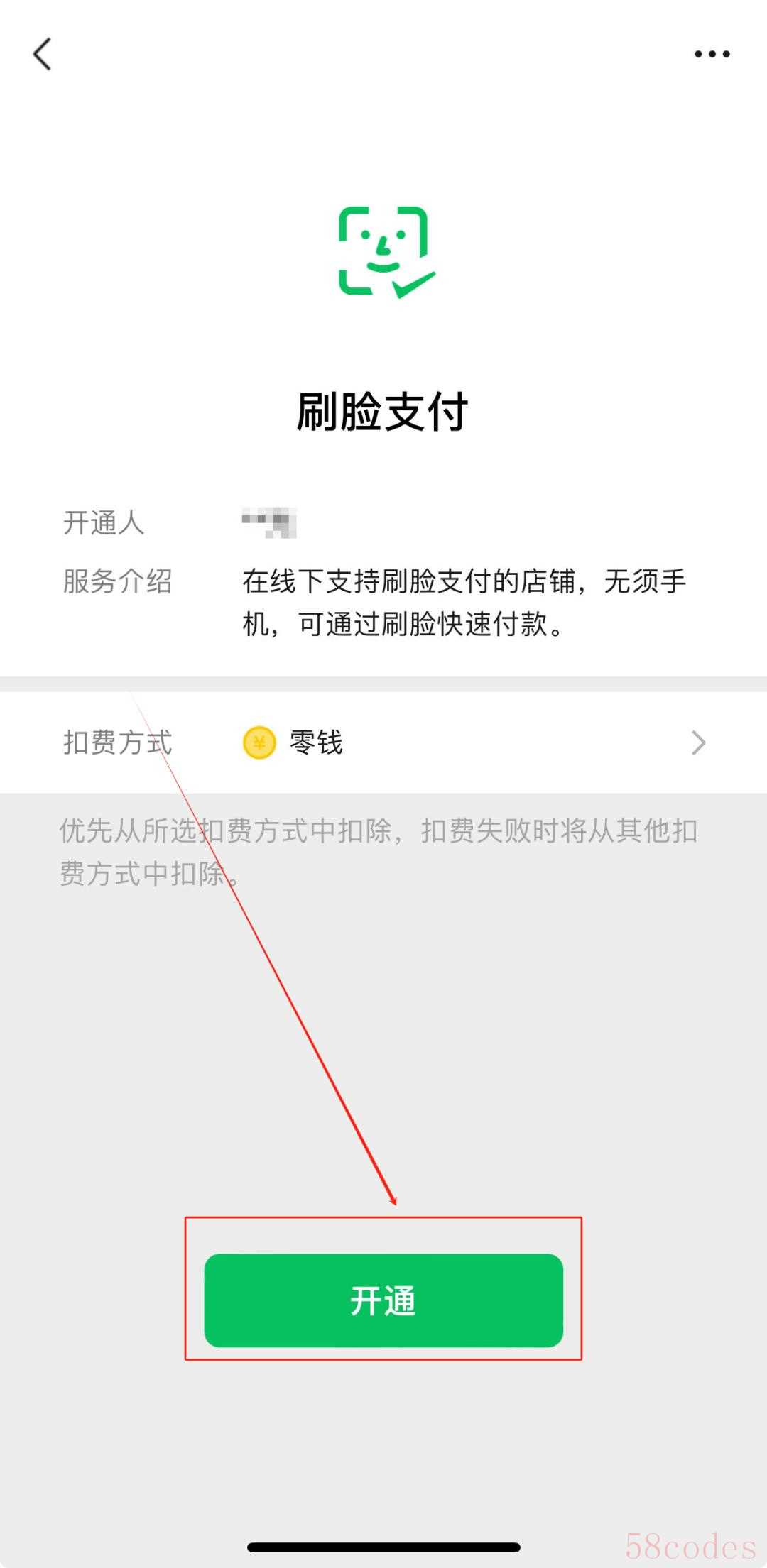
Task: Open the 扣费方式 零钱 payment method row
Action: click(x=383, y=742)
